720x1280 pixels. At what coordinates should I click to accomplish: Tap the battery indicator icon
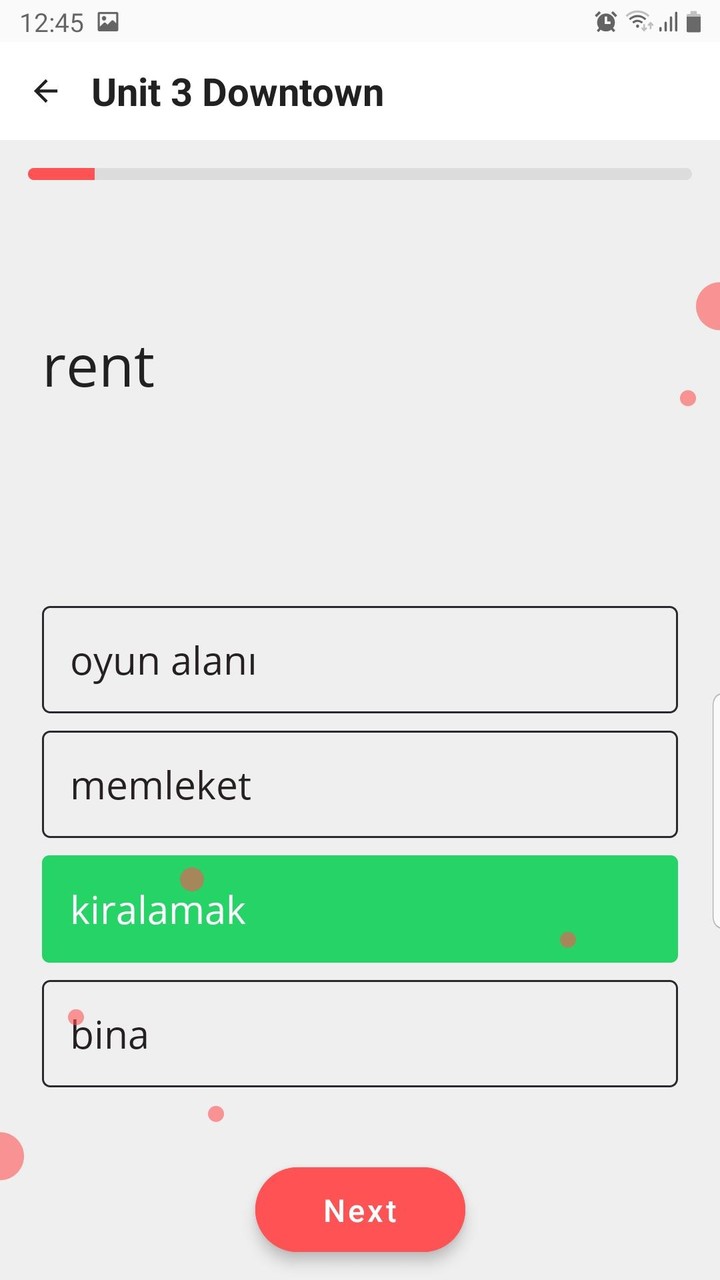694,20
